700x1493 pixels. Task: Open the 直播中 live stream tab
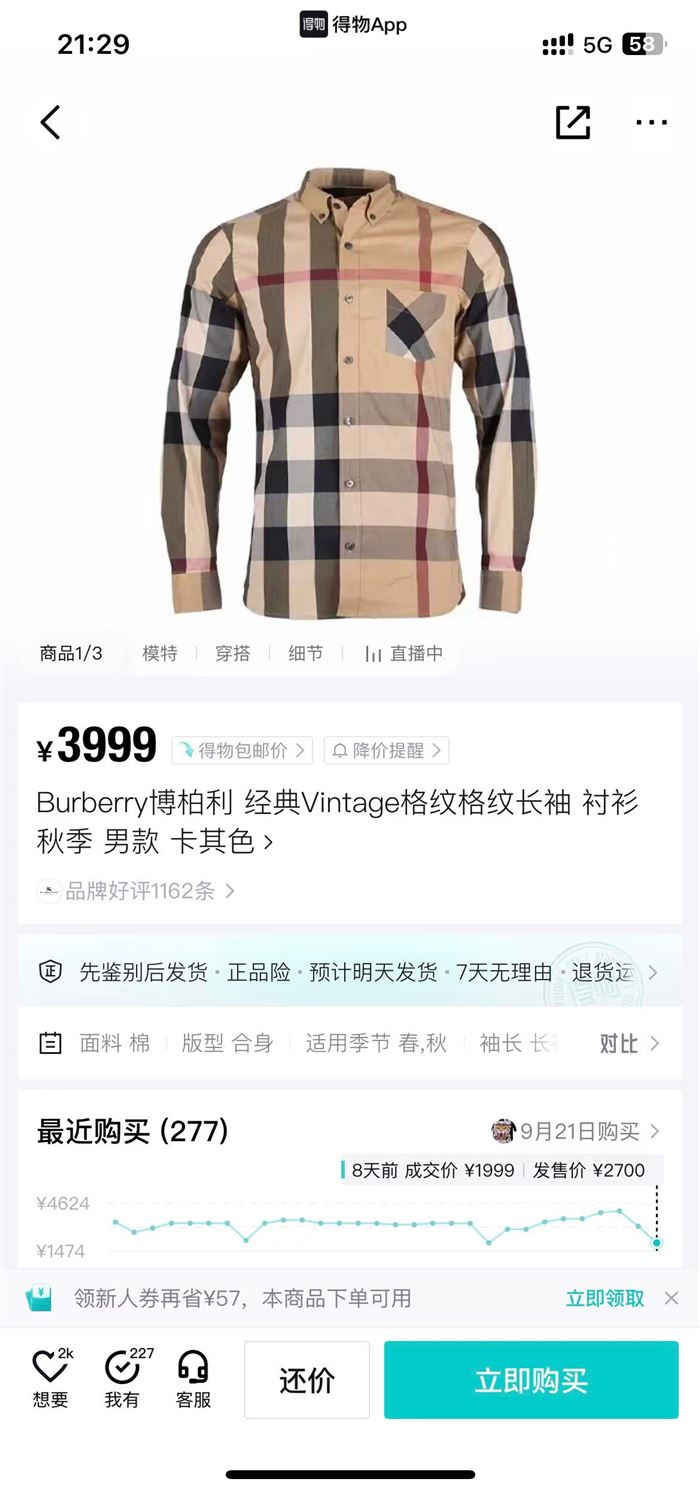[x=405, y=653]
